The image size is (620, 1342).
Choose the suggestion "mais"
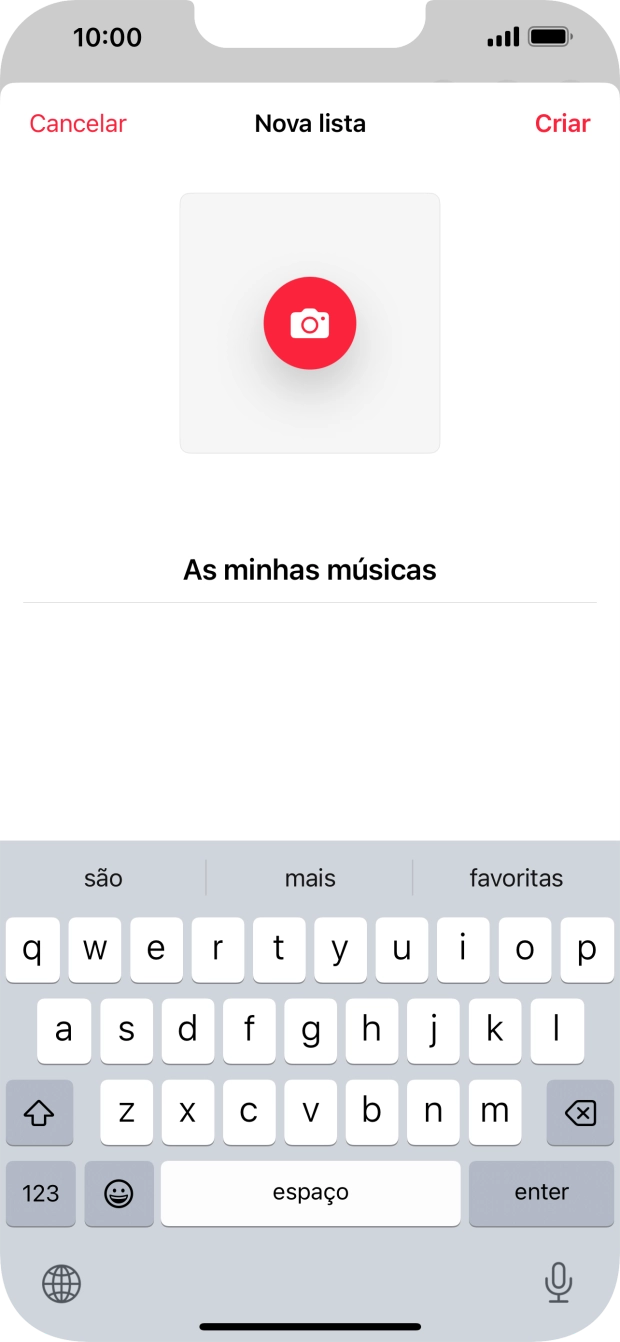[310, 878]
